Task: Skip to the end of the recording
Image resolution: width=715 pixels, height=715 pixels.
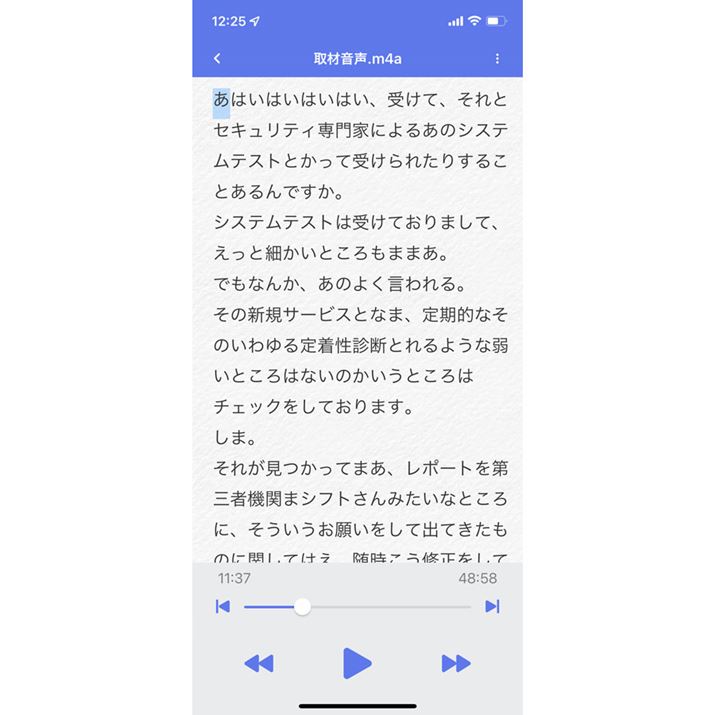Action: click(492, 606)
